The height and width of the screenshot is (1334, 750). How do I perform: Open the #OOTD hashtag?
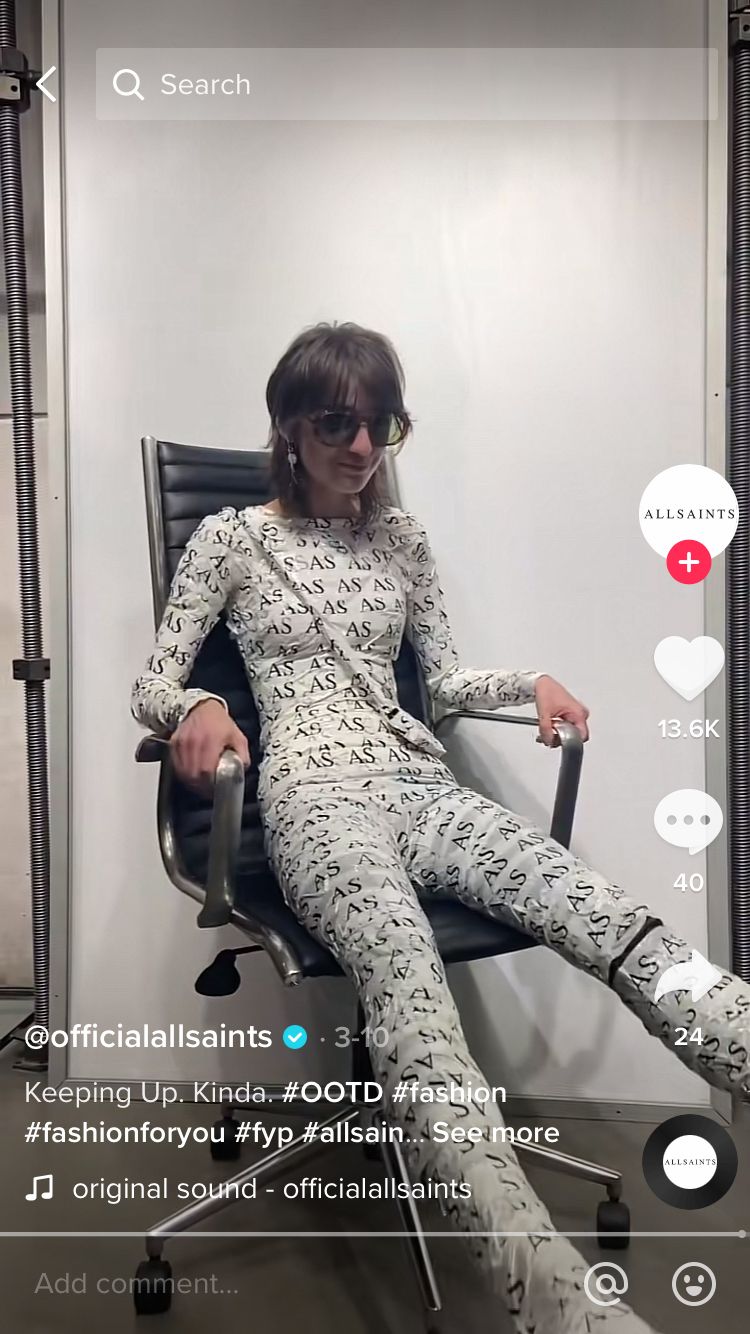(332, 1092)
